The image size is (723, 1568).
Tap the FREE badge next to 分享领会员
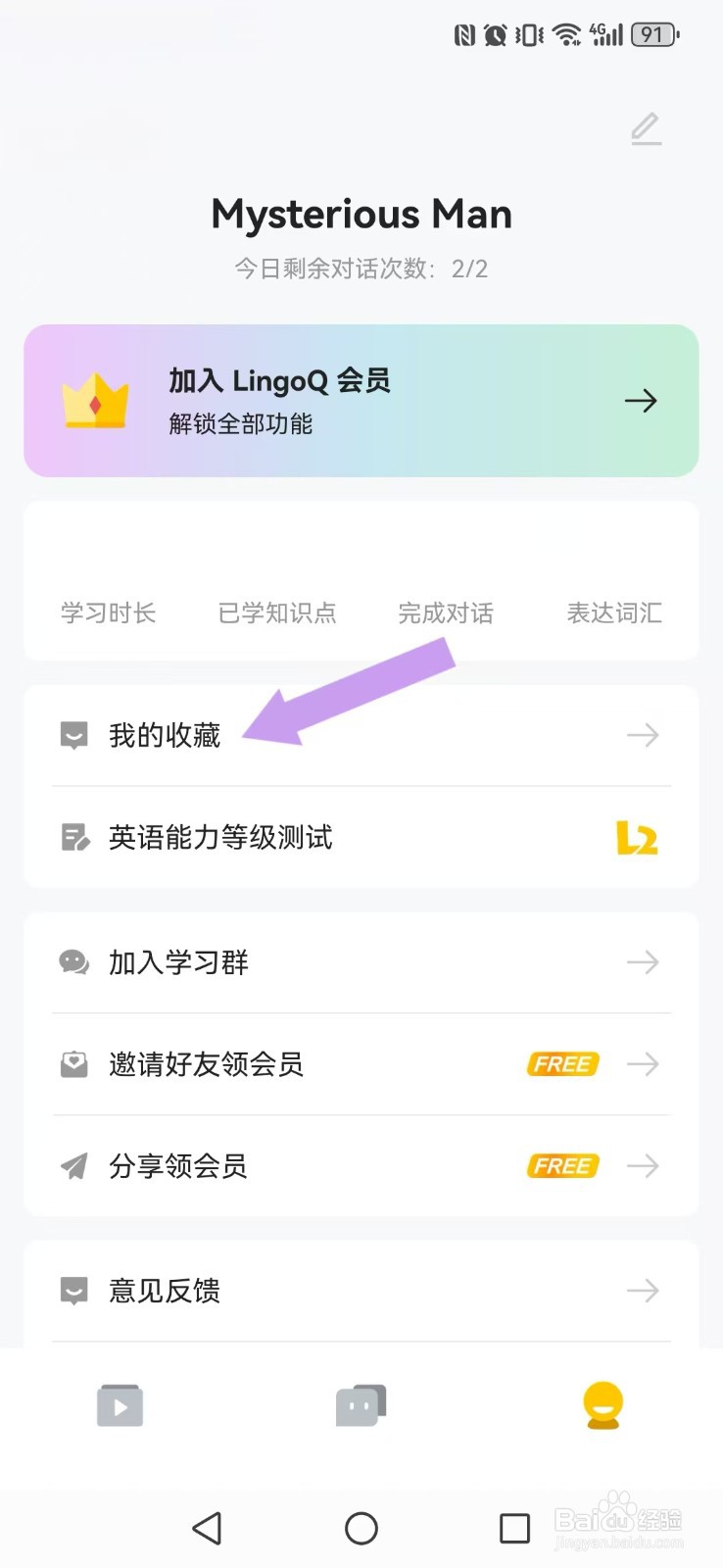tap(561, 1165)
